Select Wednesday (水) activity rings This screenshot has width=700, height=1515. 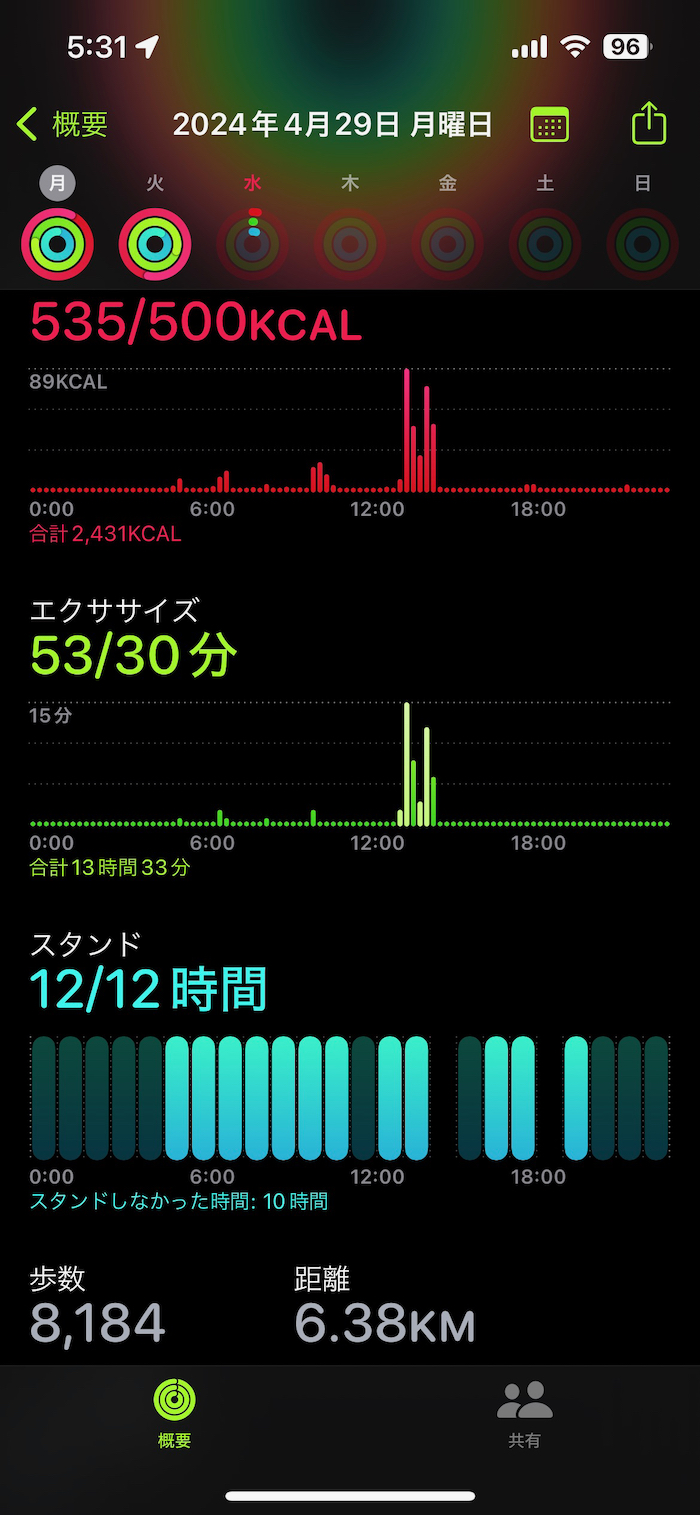point(253,243)
